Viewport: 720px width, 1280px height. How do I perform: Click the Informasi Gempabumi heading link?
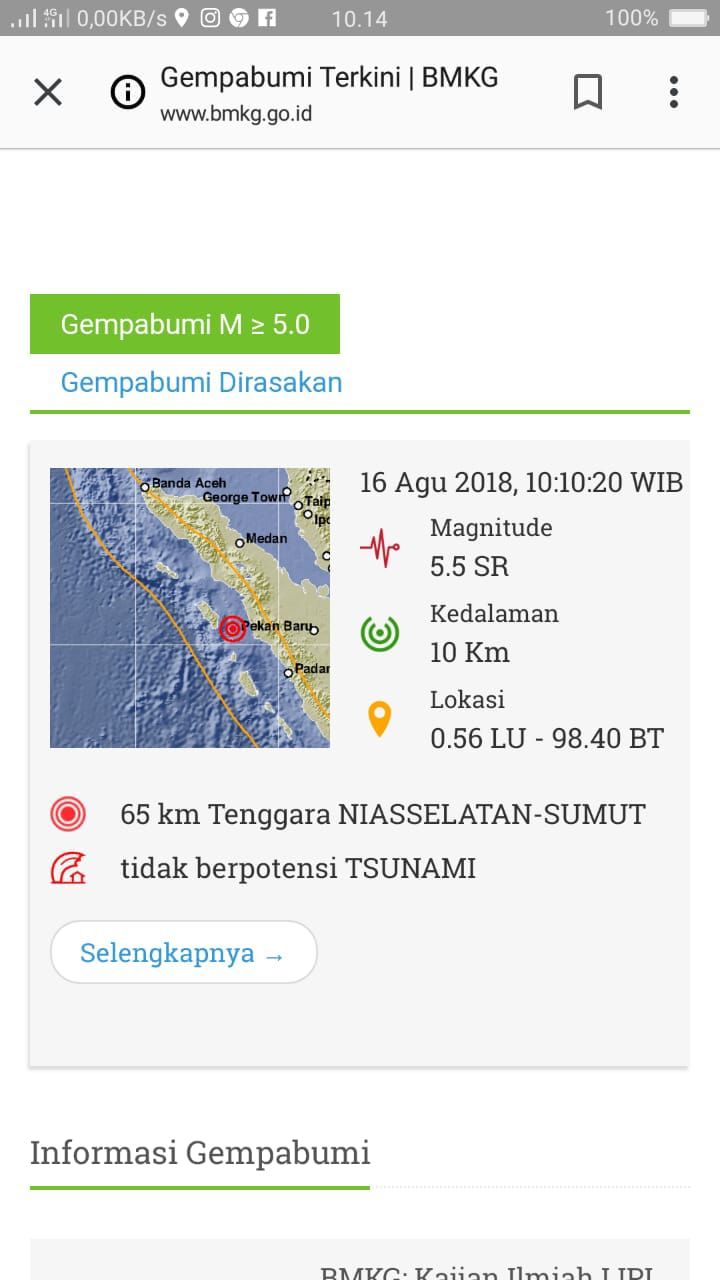[200, 1153]
